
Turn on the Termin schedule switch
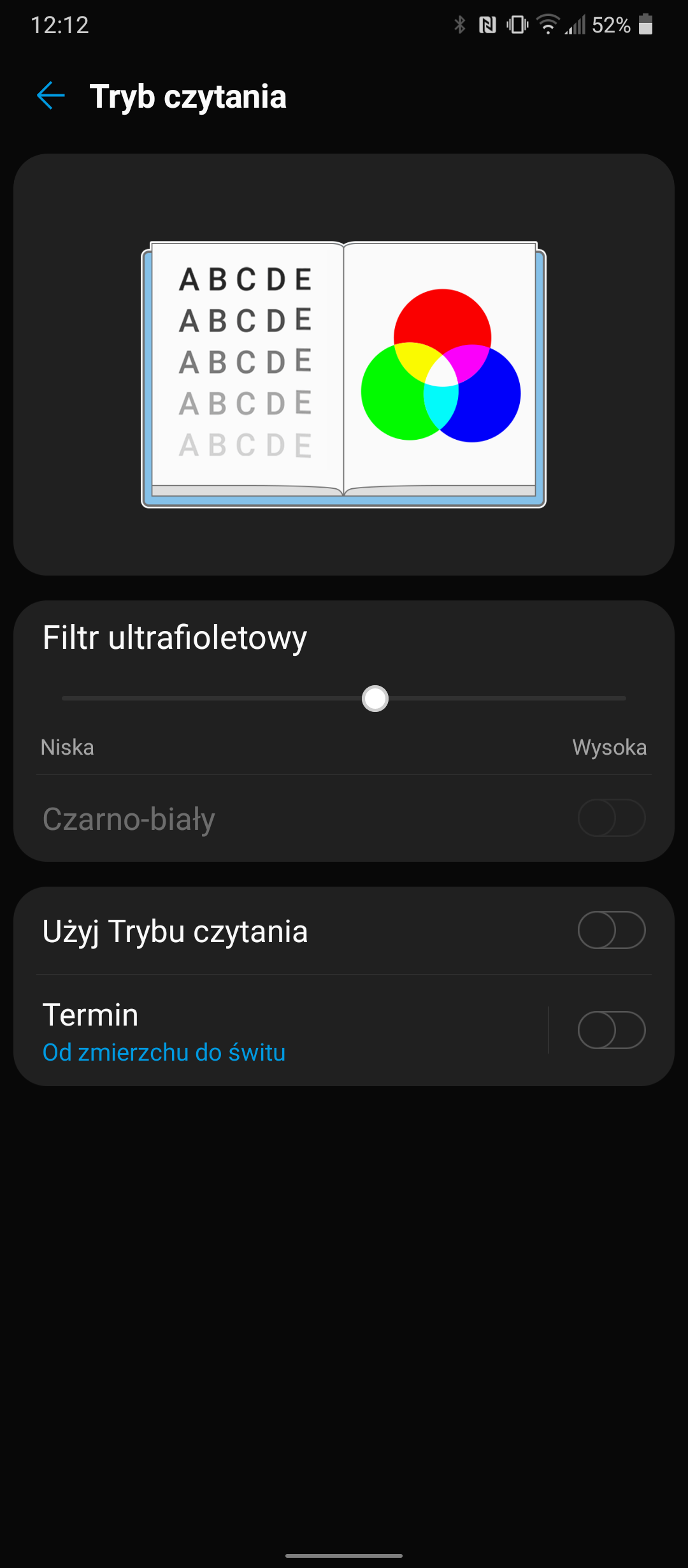(612, 1030)
